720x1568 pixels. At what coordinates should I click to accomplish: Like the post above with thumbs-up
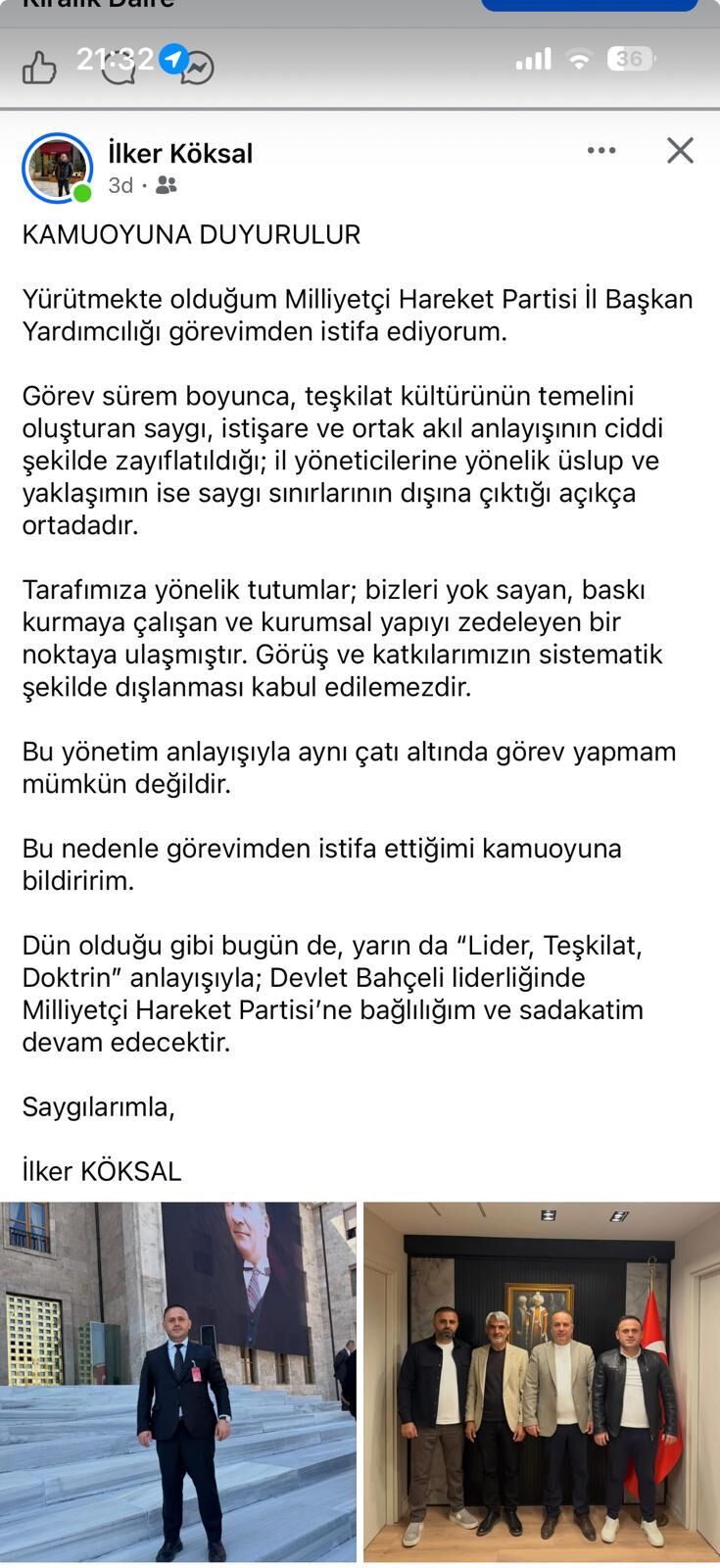coord(39,68)
